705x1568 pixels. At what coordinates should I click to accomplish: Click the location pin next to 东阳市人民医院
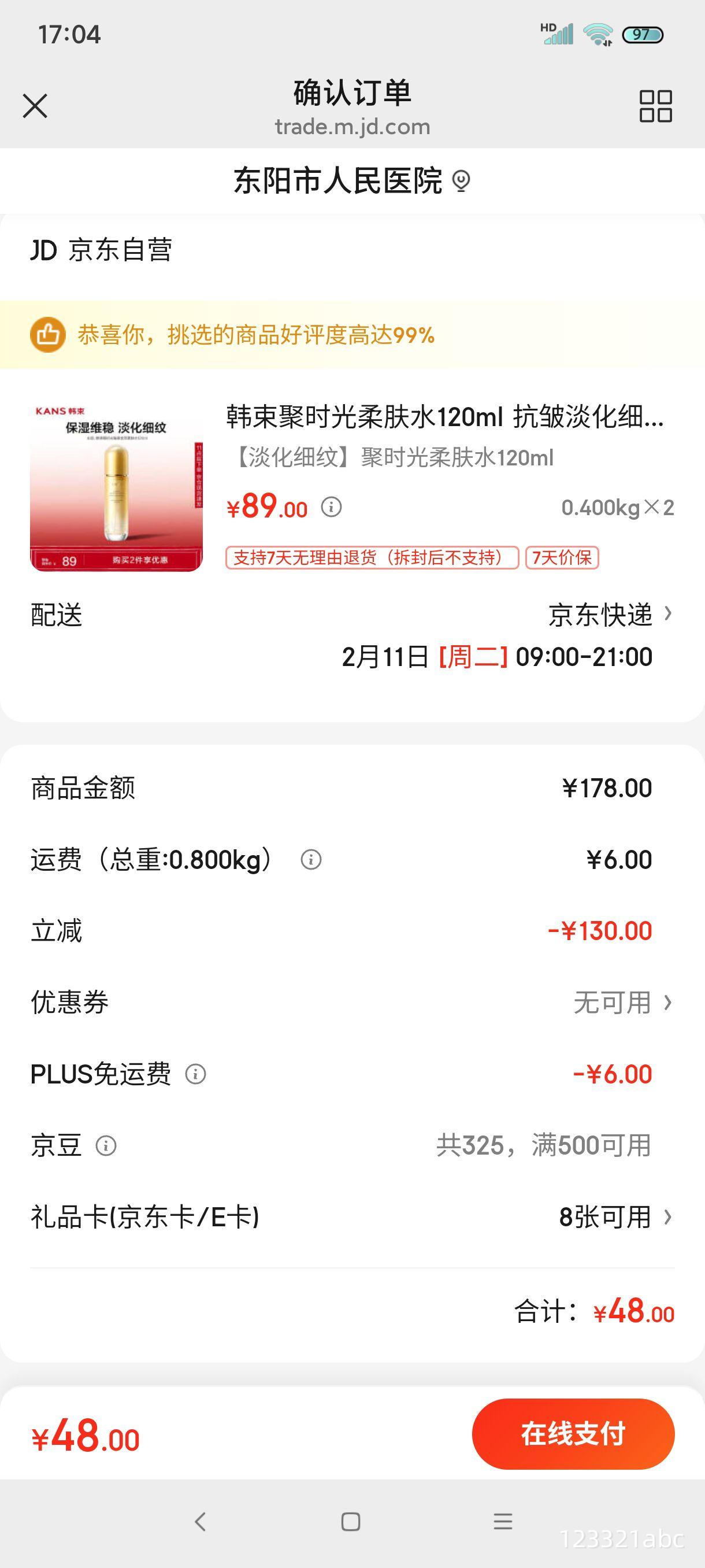point(462,180)
